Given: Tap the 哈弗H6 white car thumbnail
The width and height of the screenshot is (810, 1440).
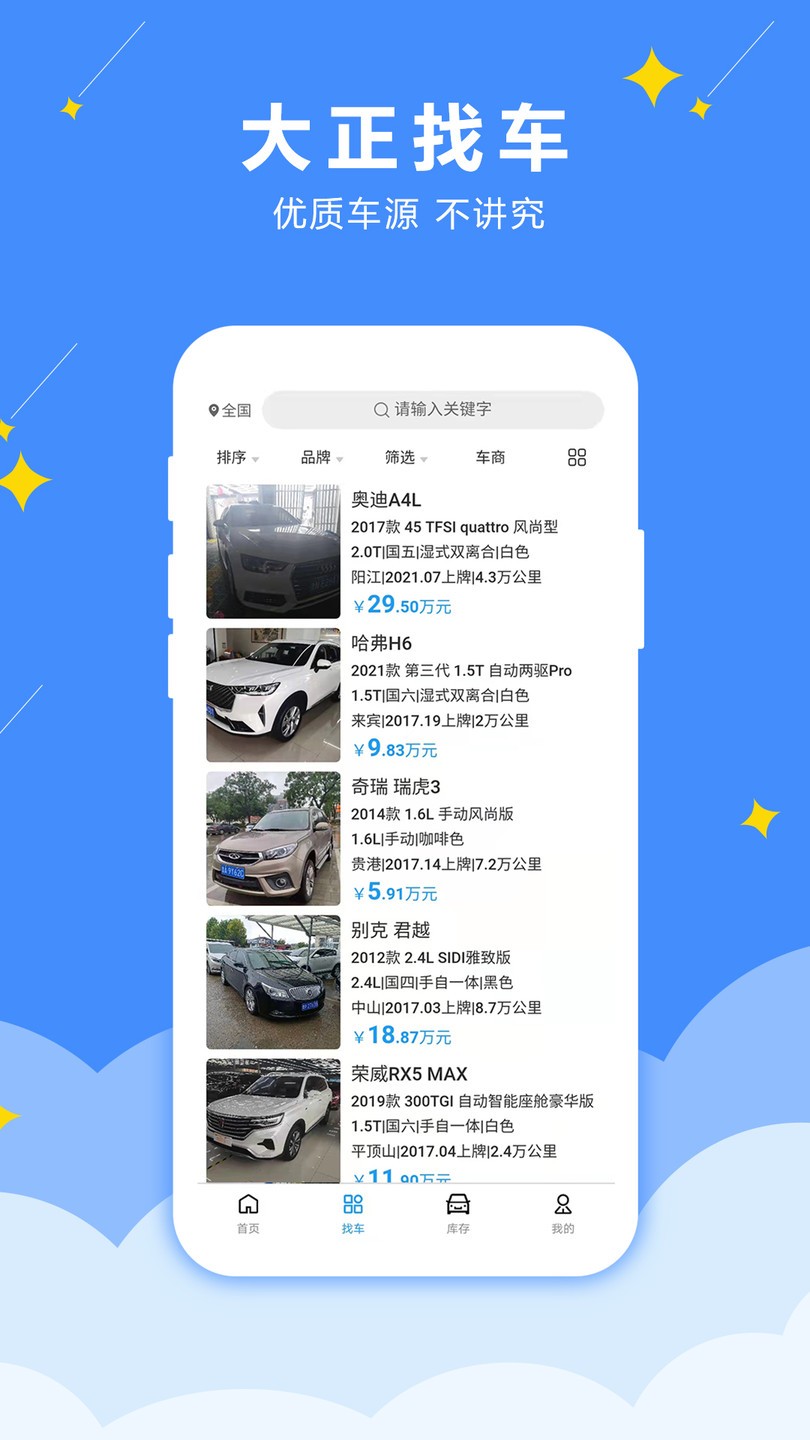Looking at the screenshot, I should pyautogui.click(x=273, y=695).
